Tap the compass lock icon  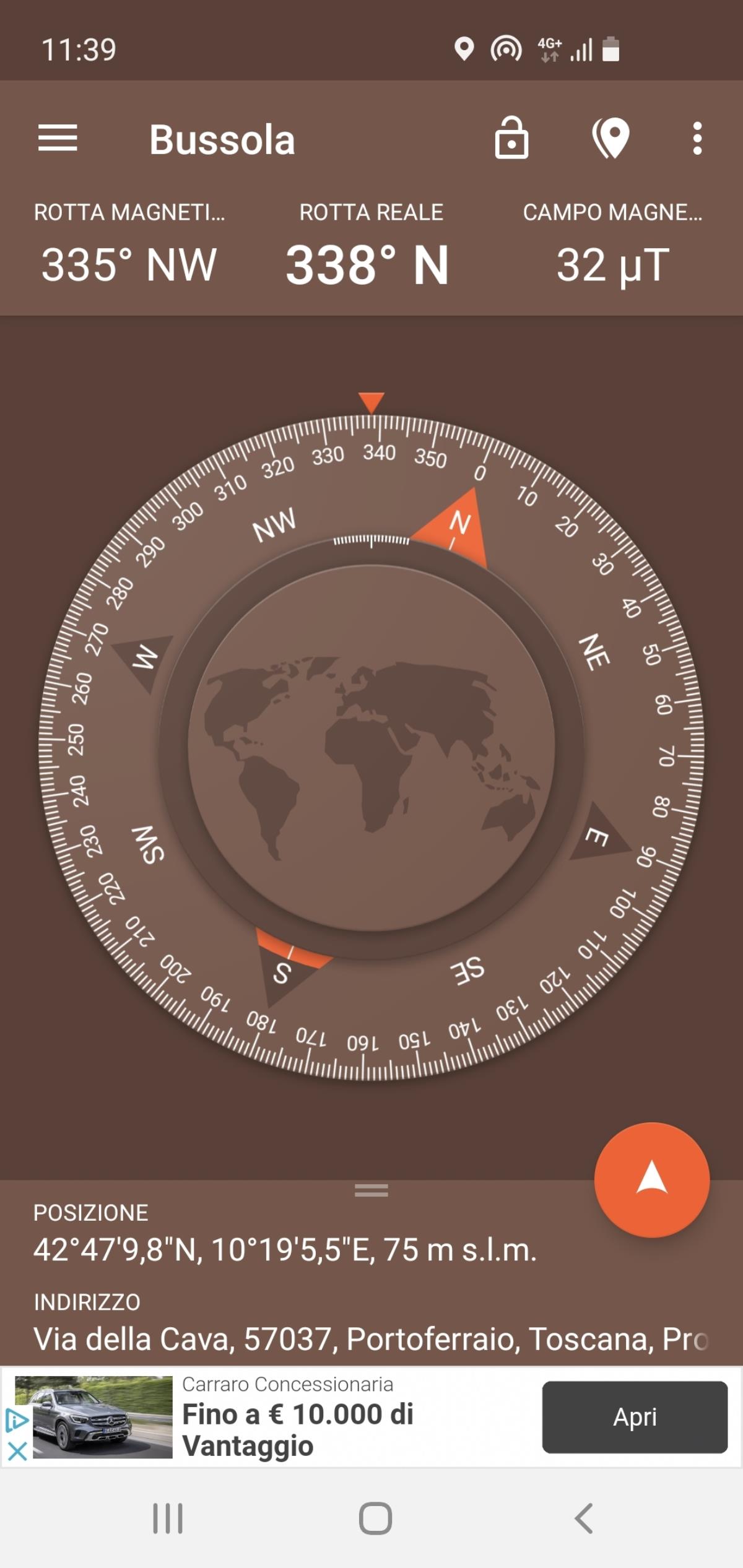point(511,138)
